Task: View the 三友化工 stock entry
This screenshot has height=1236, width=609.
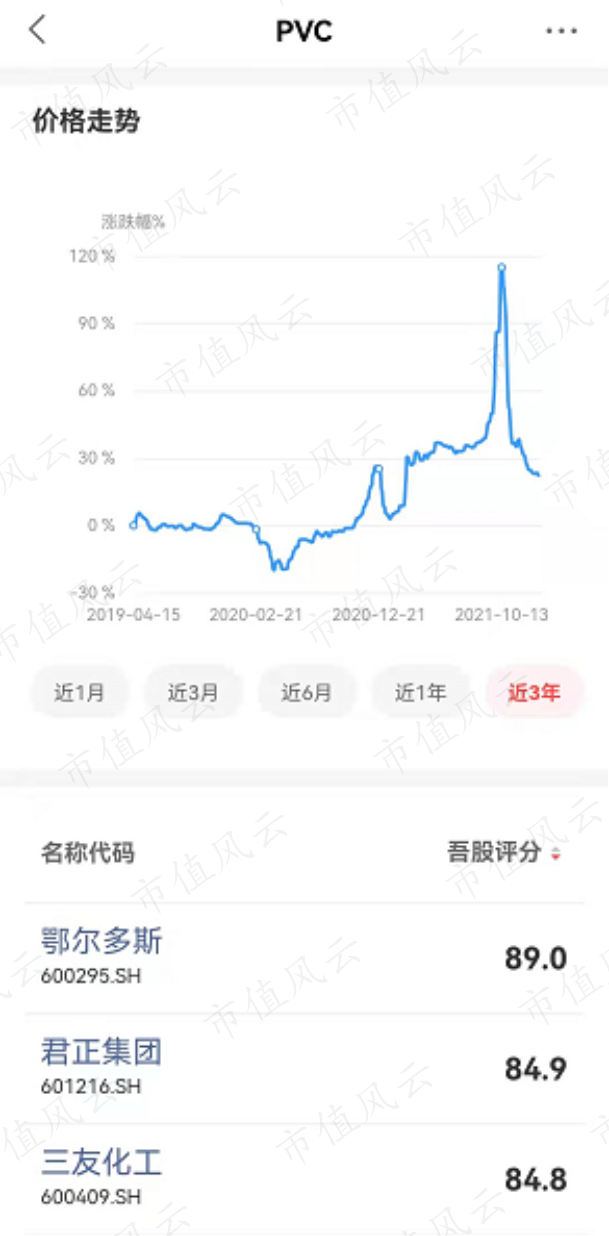Action: click(x=304, y=1178)
